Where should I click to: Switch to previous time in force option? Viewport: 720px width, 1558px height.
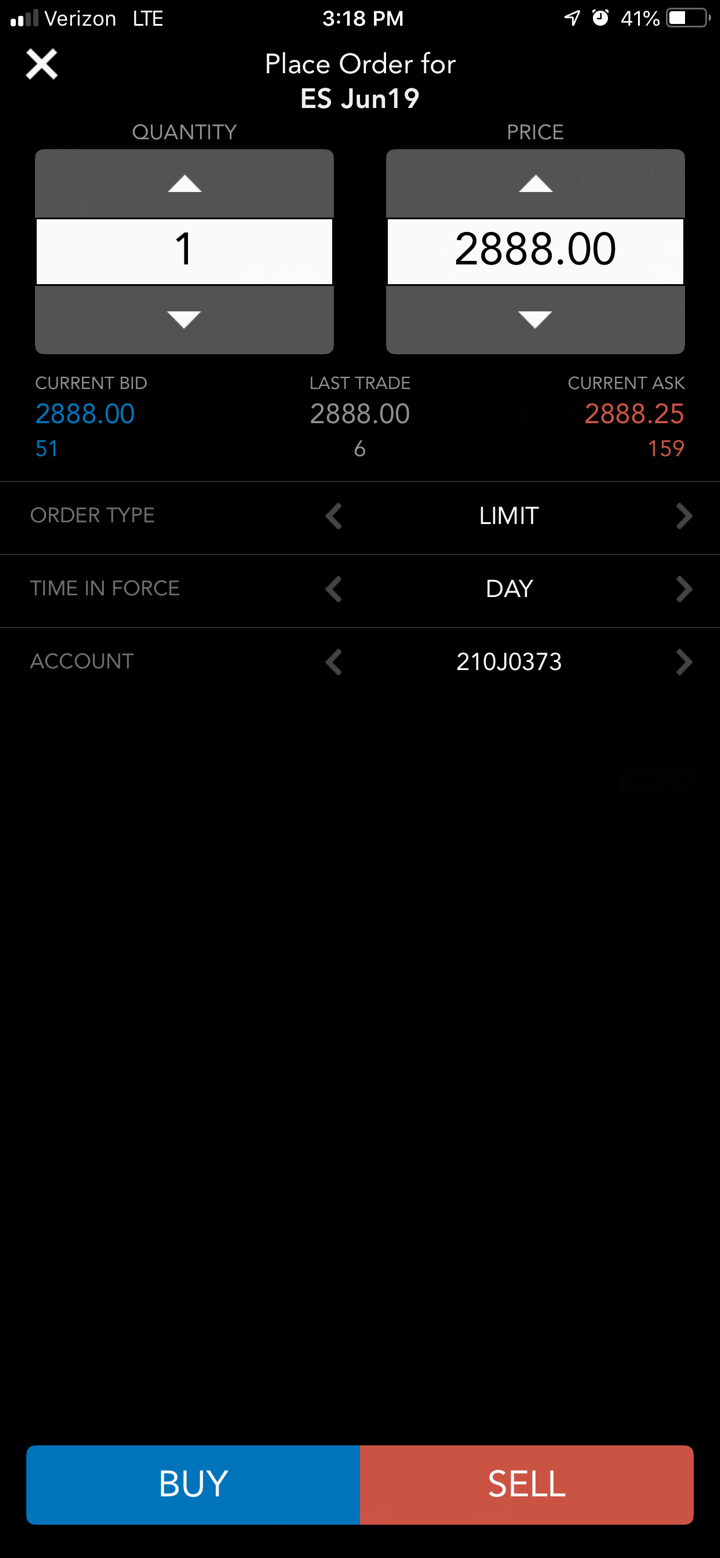[x=334, y=589]
